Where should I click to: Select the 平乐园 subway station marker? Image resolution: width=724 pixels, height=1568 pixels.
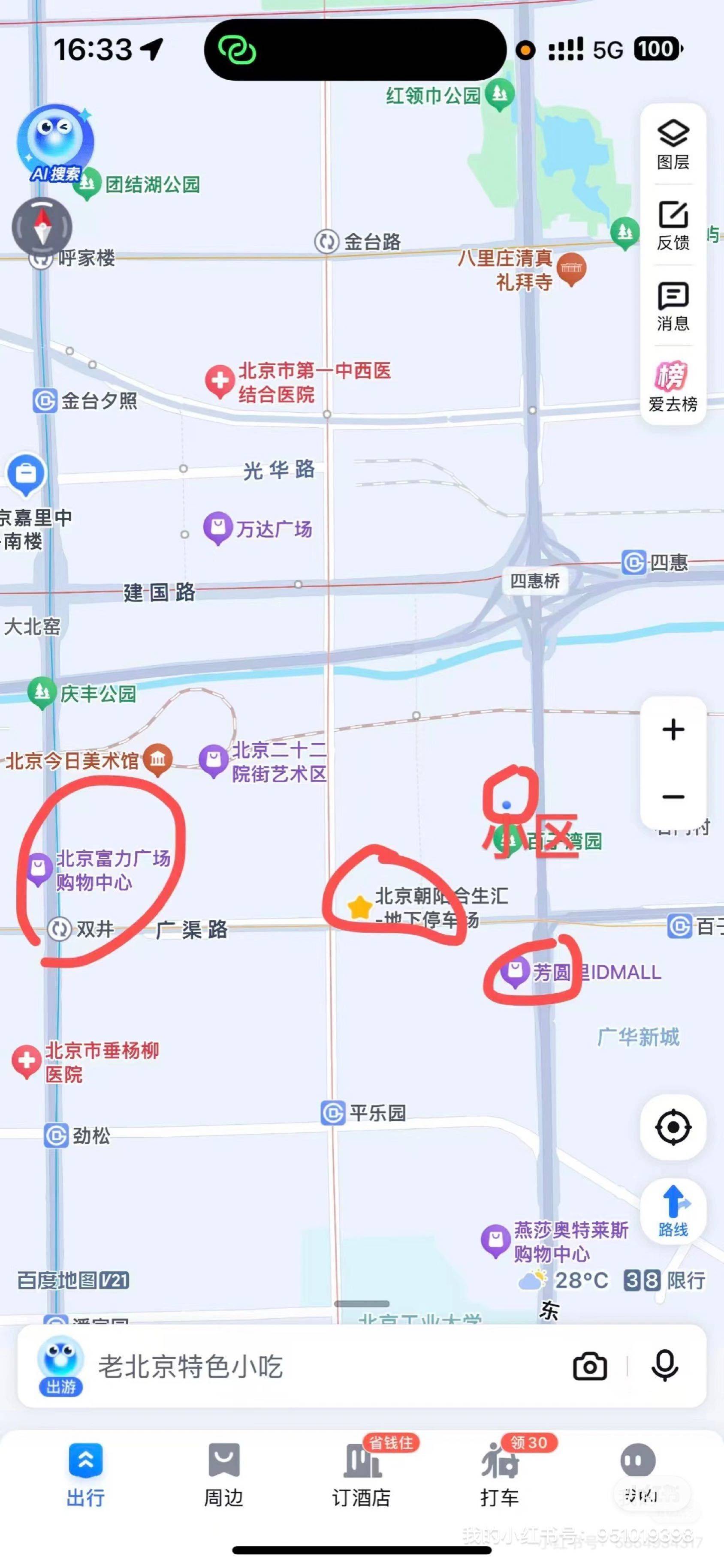point(332,1113)
